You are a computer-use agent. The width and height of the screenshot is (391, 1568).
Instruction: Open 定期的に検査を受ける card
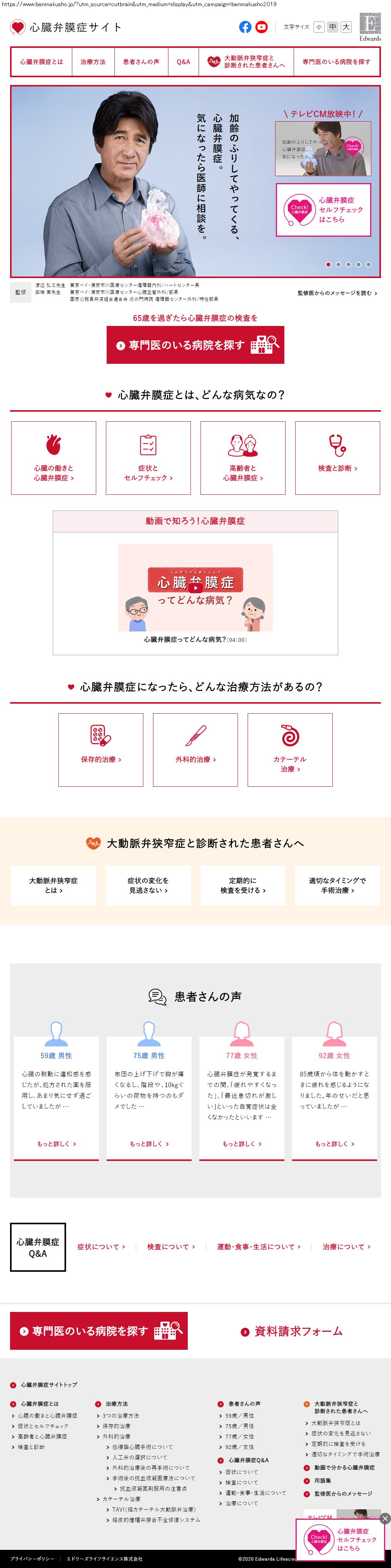click(x=242, y=885)
